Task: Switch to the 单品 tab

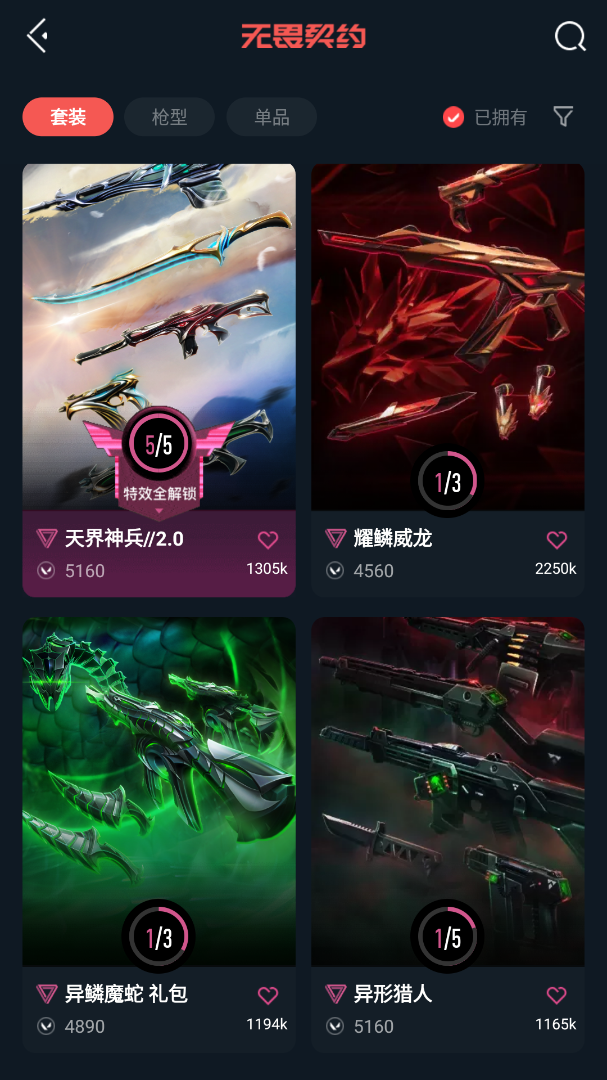Action: (271, 117)
